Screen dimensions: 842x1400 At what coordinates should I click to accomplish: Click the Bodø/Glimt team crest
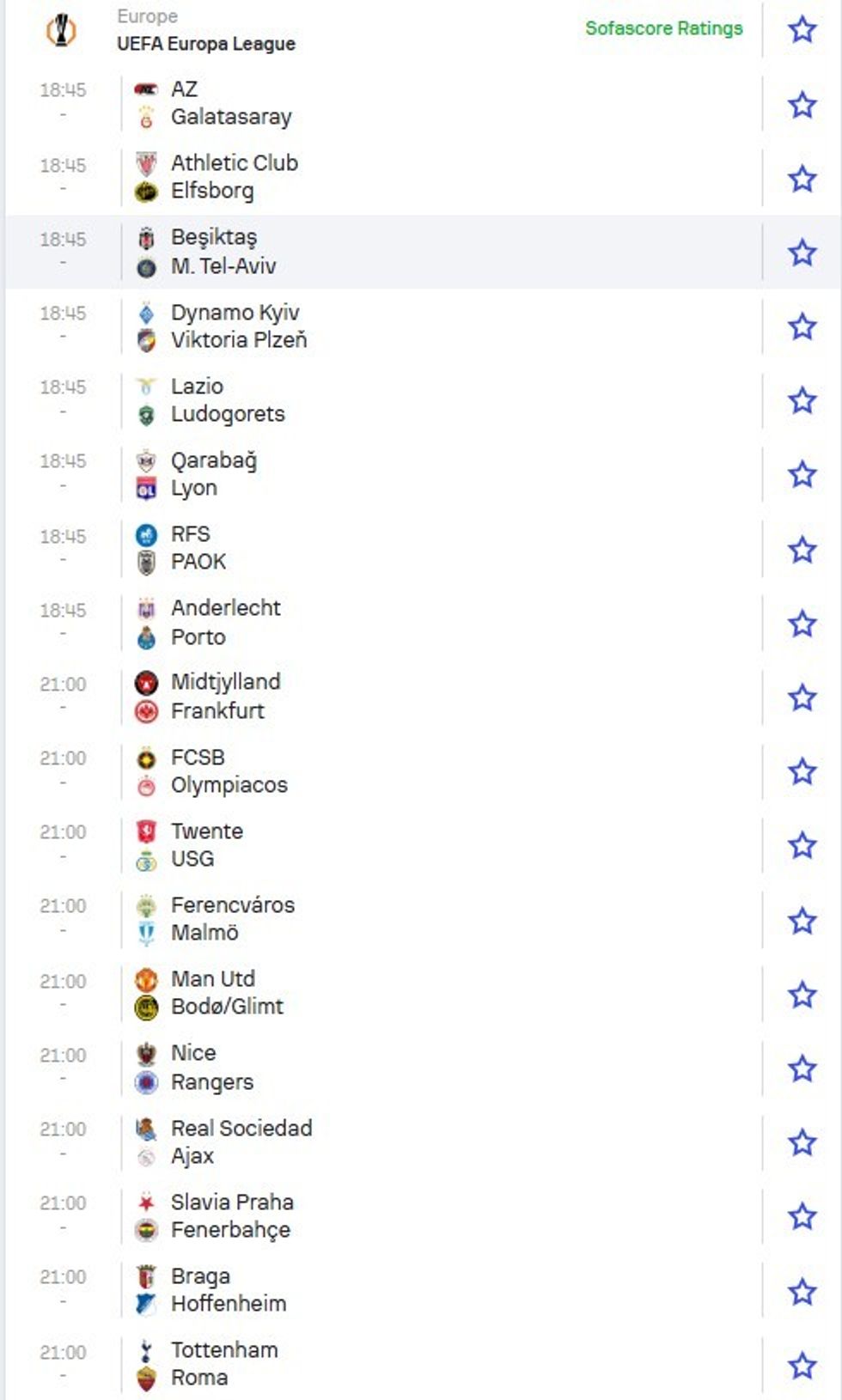[146, 1007]
